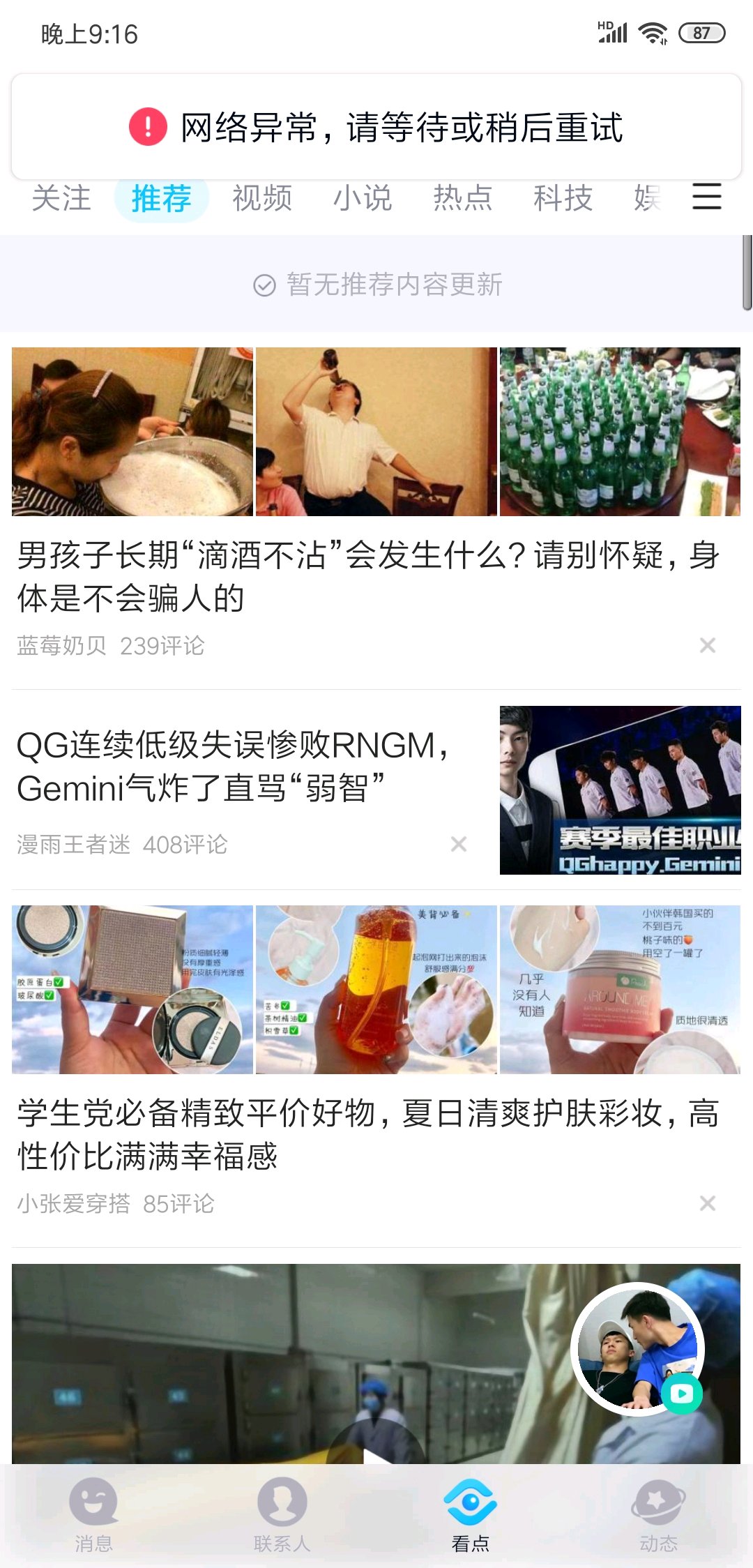Image resolution: width=753 pixels, height=1568 pixels.
Task: Dismiss the 蓝莓奶贝 article
Action: click(708, 645)
